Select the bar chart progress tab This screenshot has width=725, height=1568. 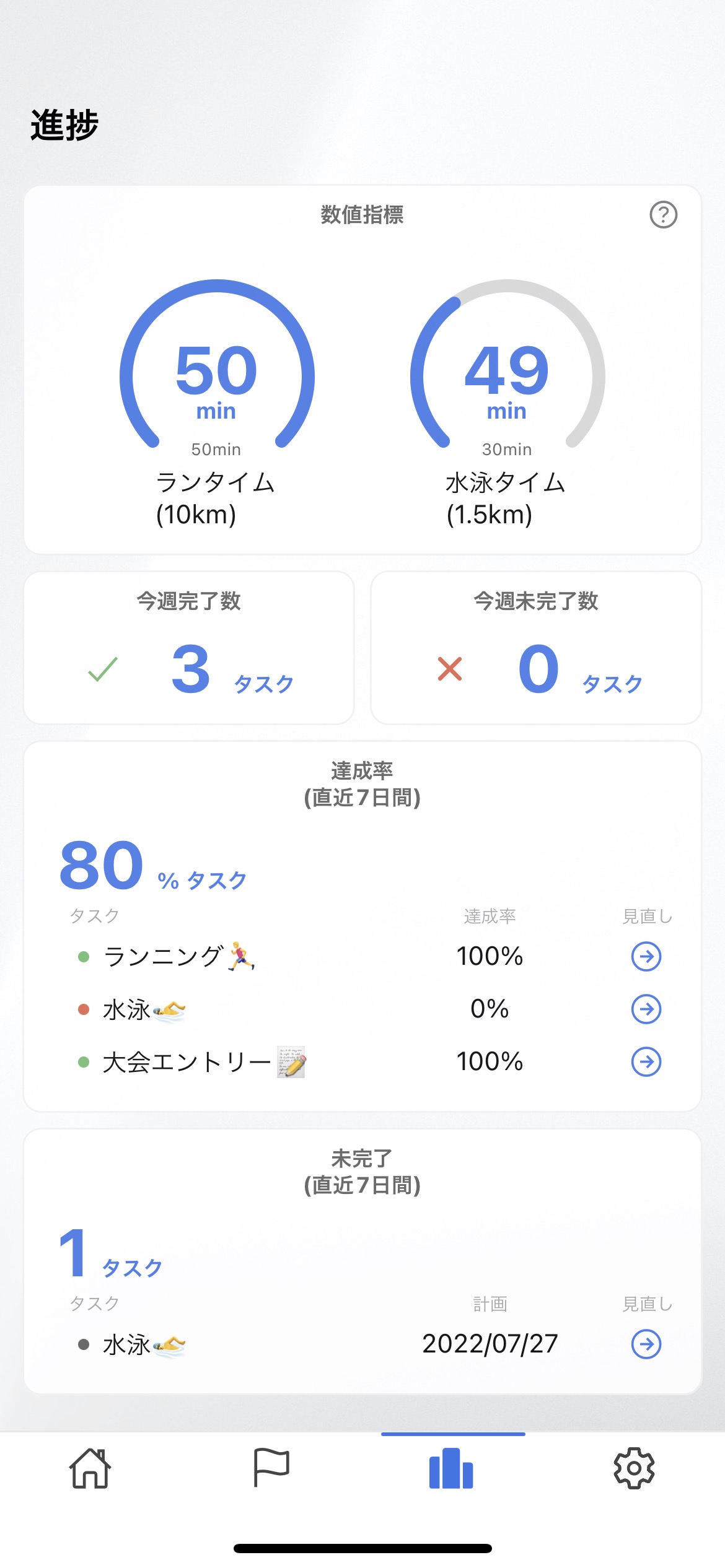tap(452, 1468)
